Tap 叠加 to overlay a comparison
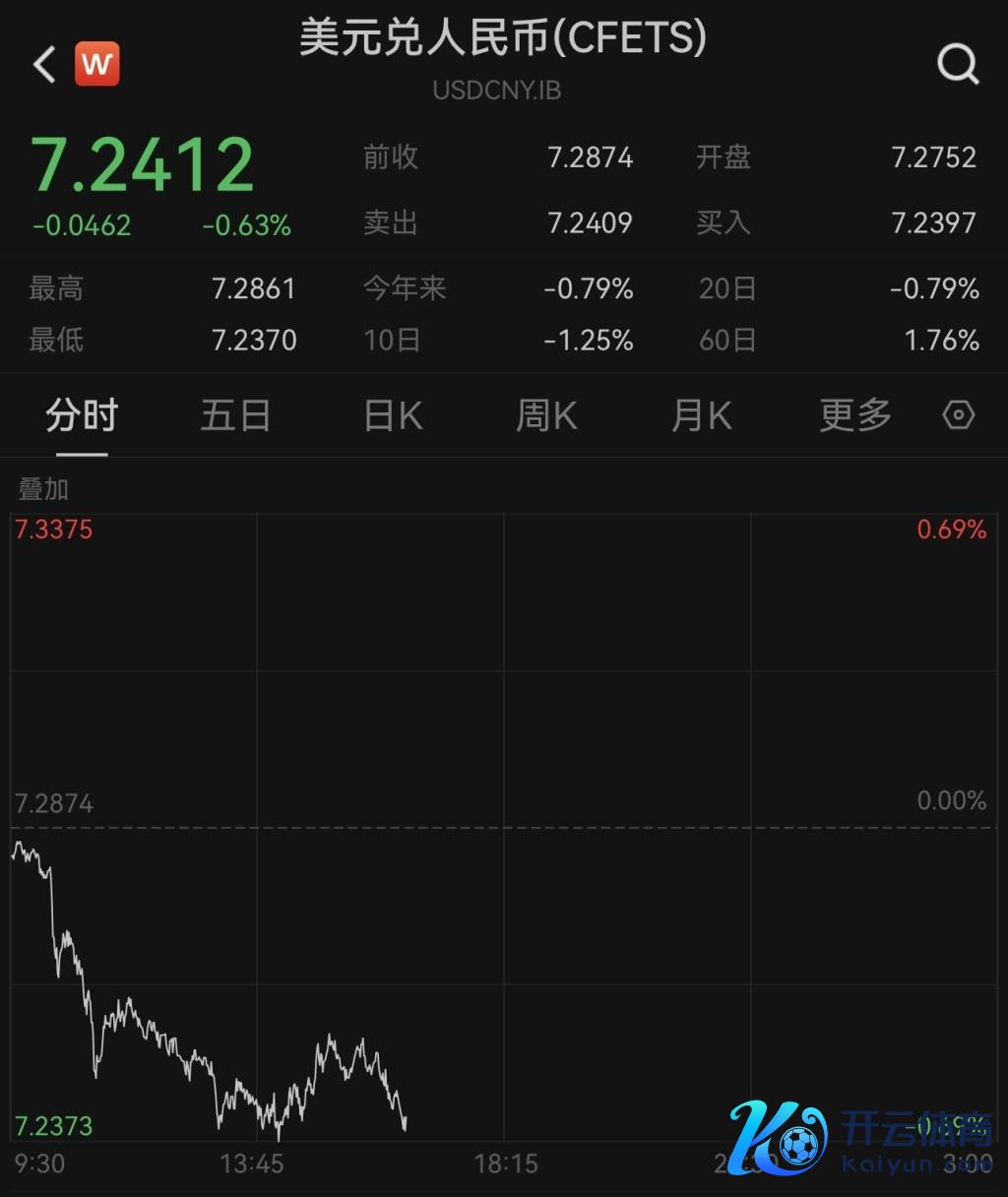This screenshot has height=1197, width=1008. (43, 489)
